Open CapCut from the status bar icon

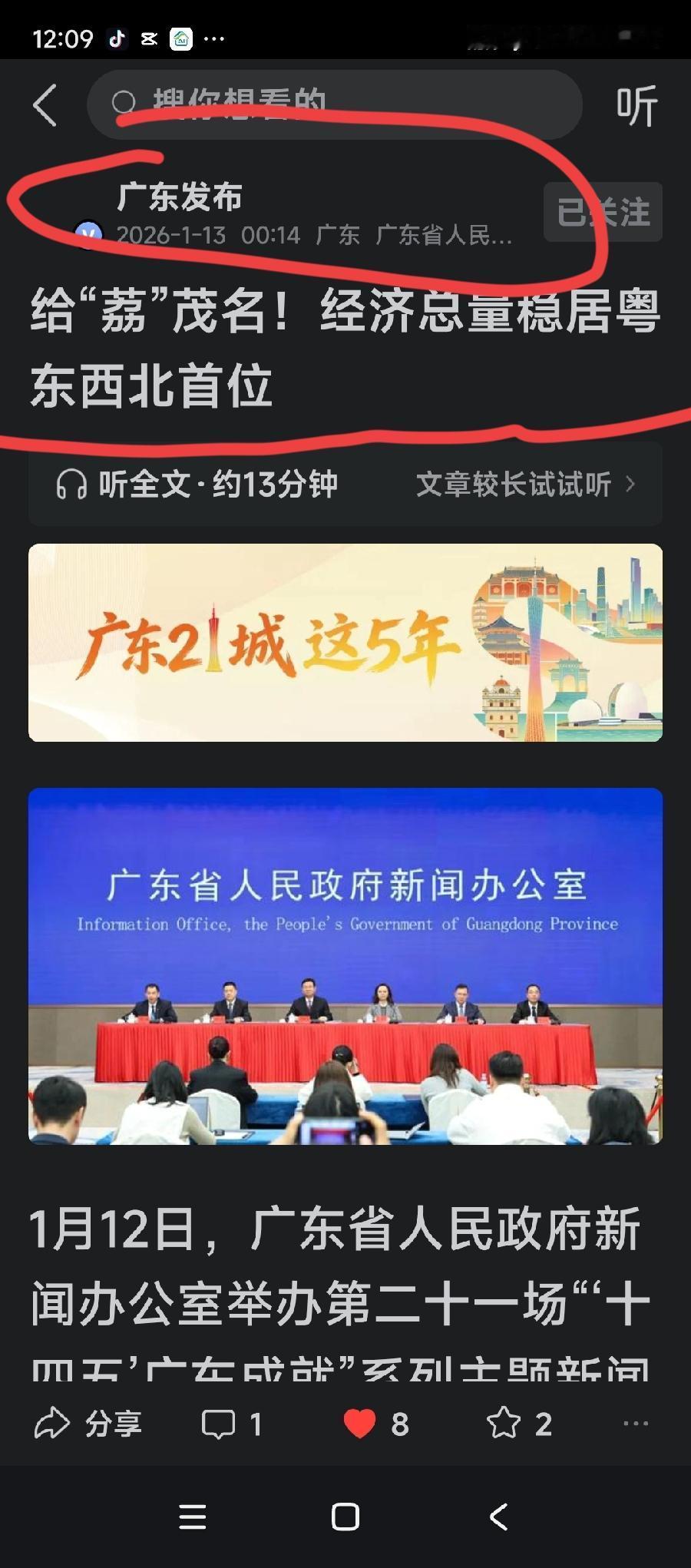tap(150, 37)
